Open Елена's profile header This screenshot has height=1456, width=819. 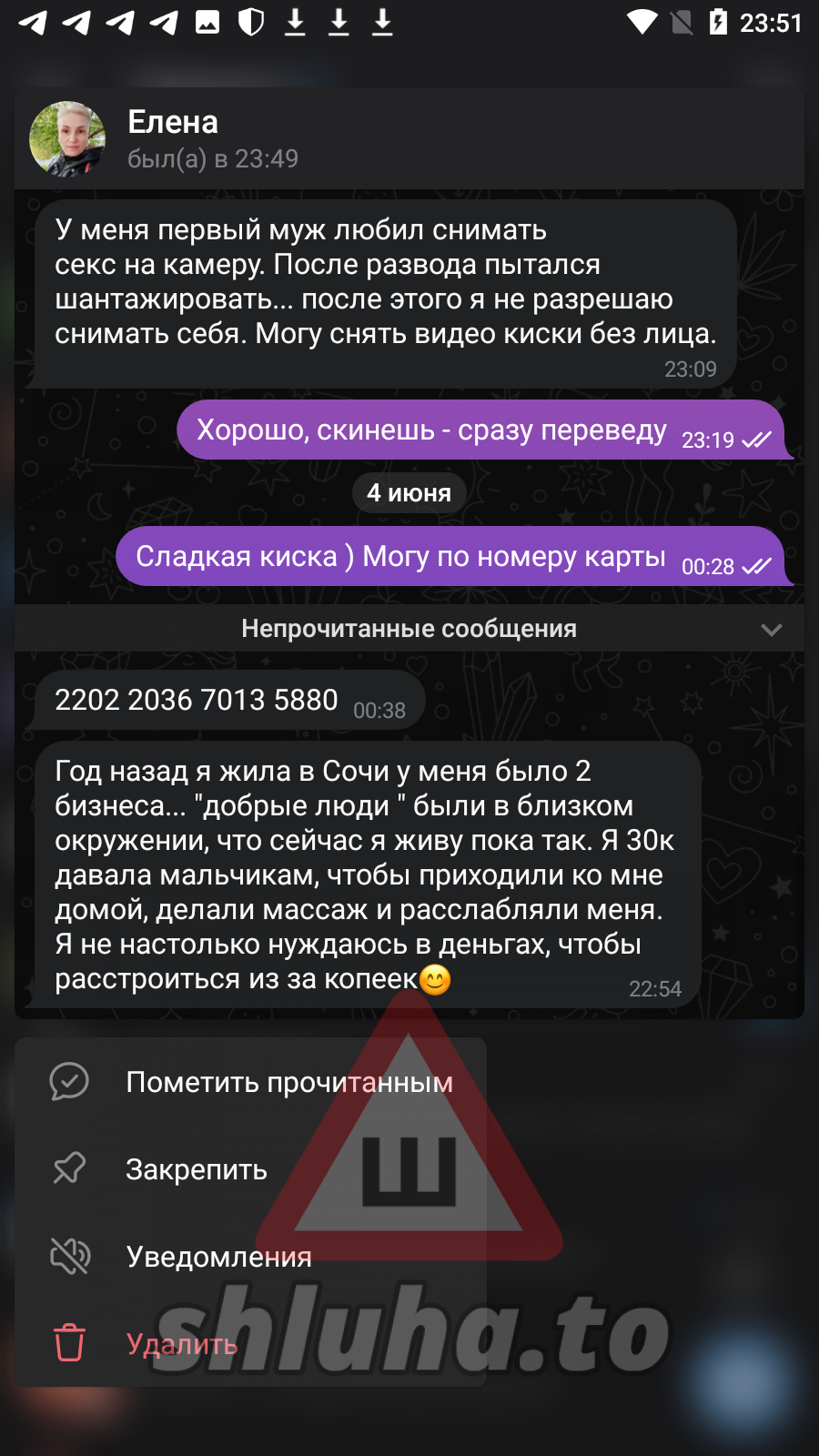click(409, 139)
